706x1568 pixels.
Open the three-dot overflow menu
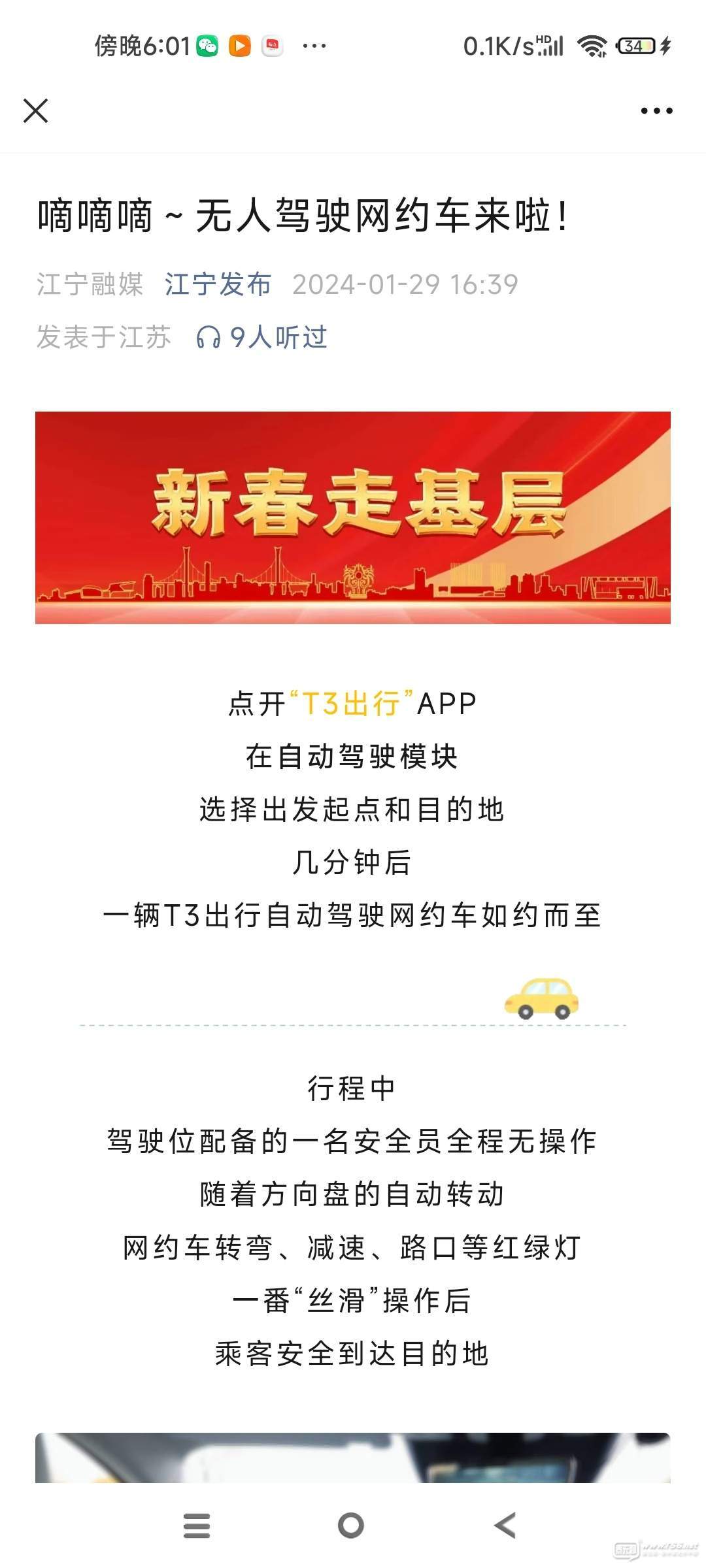click(656, 110)
